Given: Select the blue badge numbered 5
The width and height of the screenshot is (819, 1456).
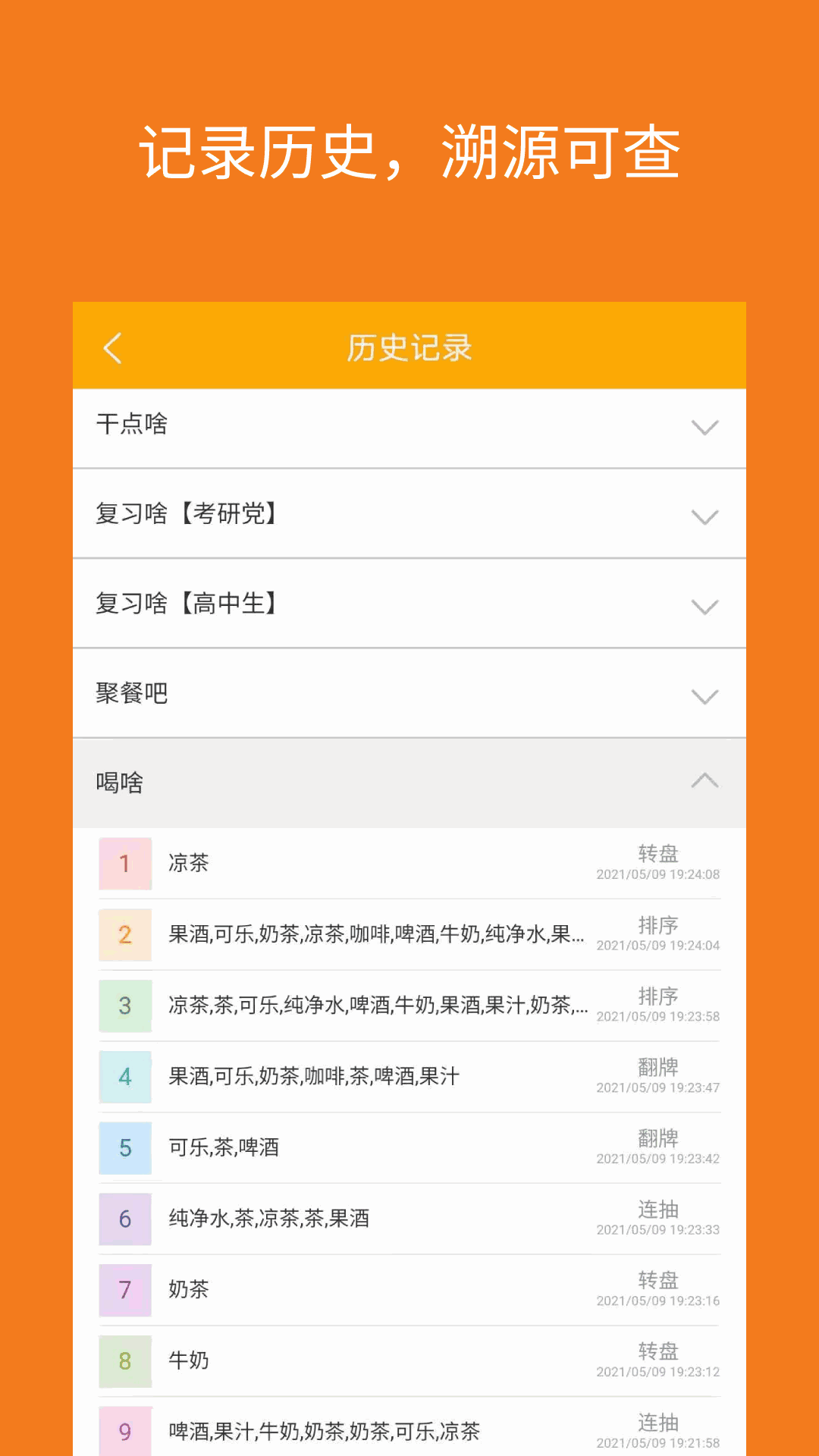Looking at the screenshot, I should click(x=125, y=1148).
